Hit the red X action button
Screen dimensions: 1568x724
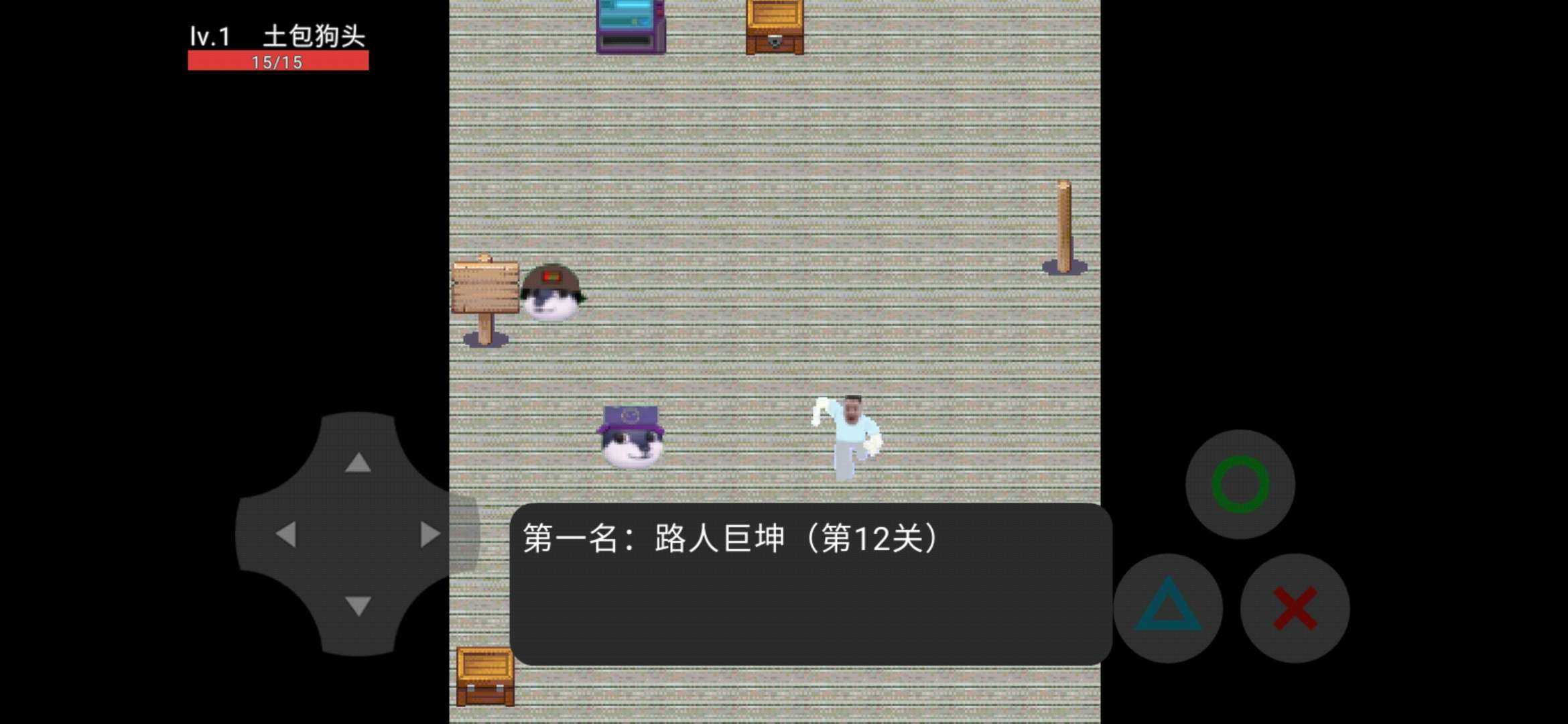click(1295, 608)
